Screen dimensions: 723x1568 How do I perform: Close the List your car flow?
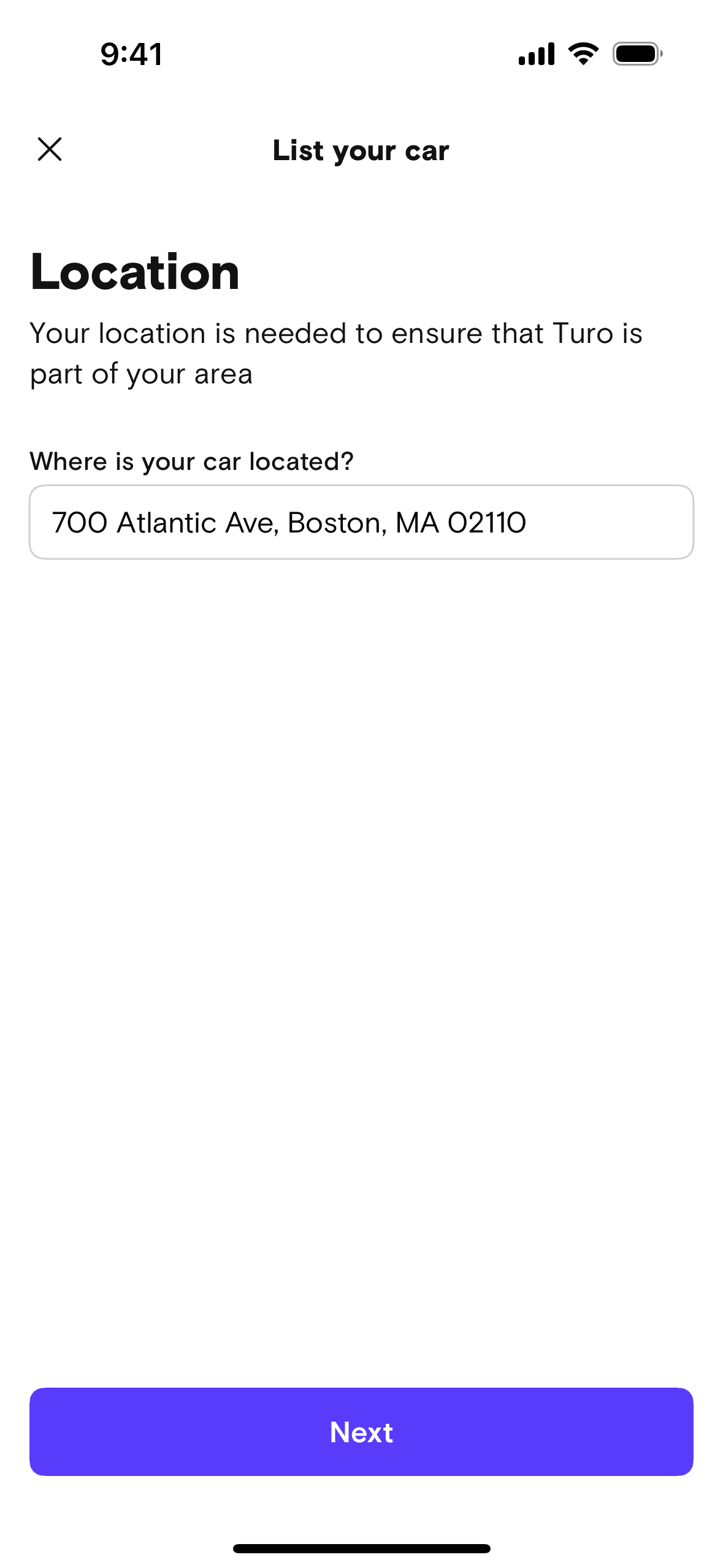click(50, 149)
